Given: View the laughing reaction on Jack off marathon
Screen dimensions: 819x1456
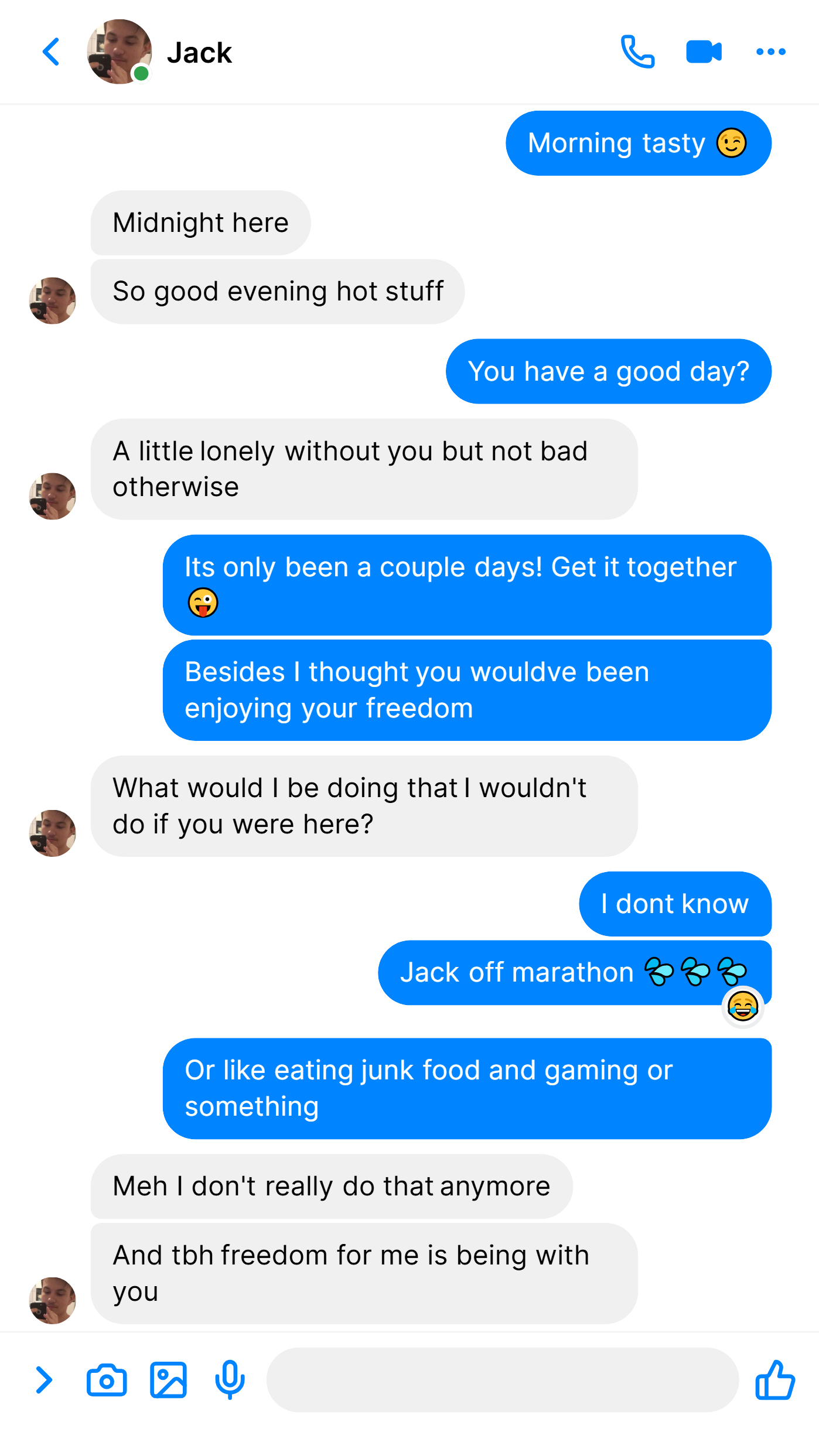Looking at the screenshot, I should [743, 1006].
